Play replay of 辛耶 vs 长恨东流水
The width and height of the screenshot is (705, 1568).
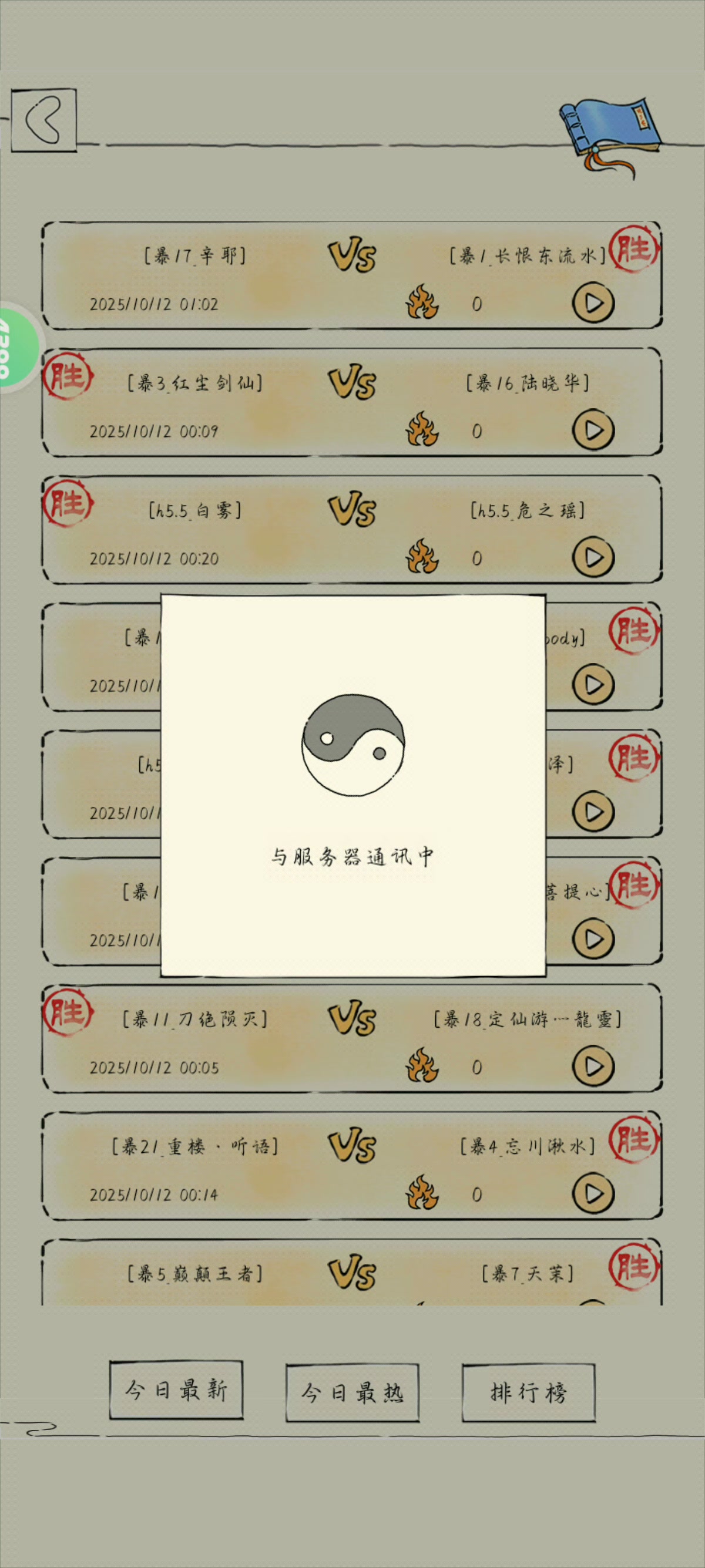(x=592, y=302)
